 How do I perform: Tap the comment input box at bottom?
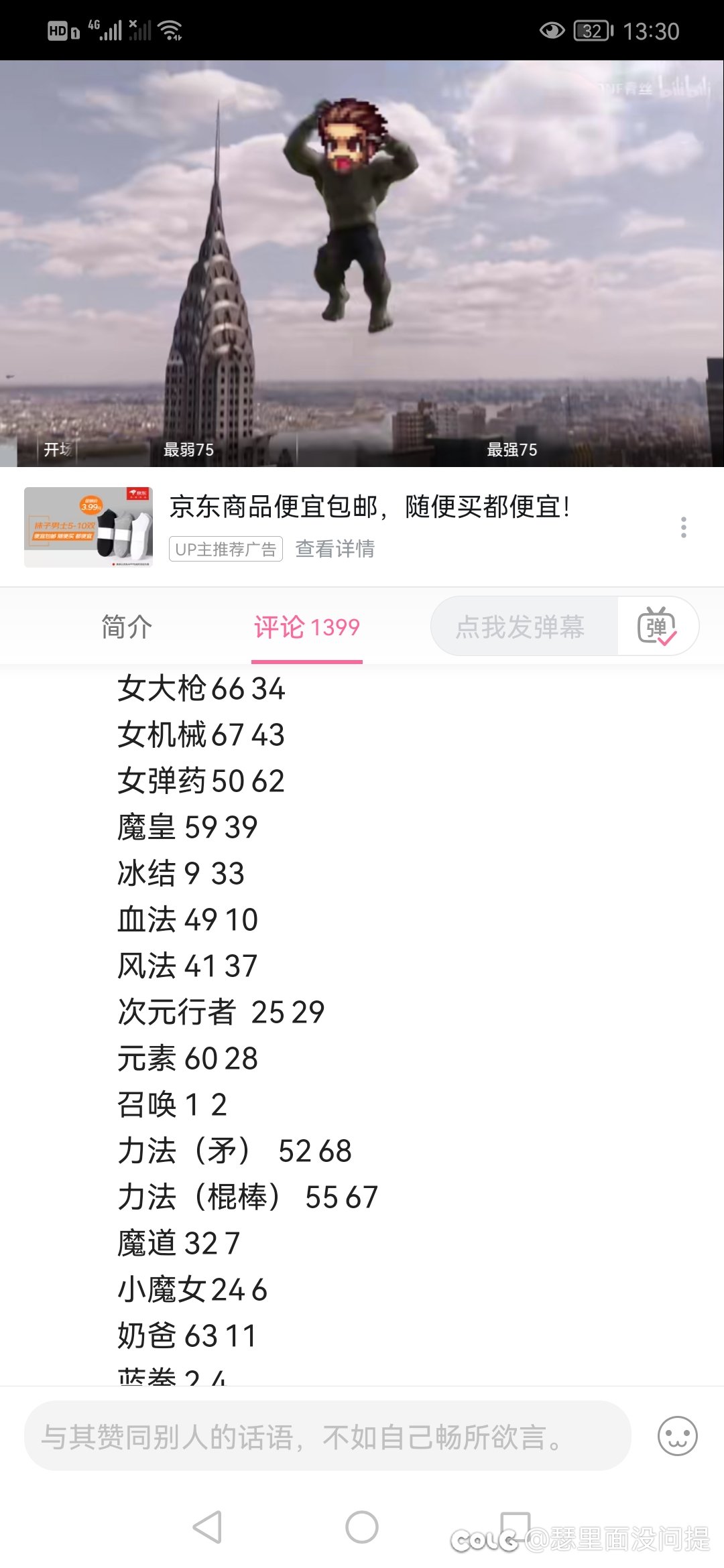[328, 1436]
